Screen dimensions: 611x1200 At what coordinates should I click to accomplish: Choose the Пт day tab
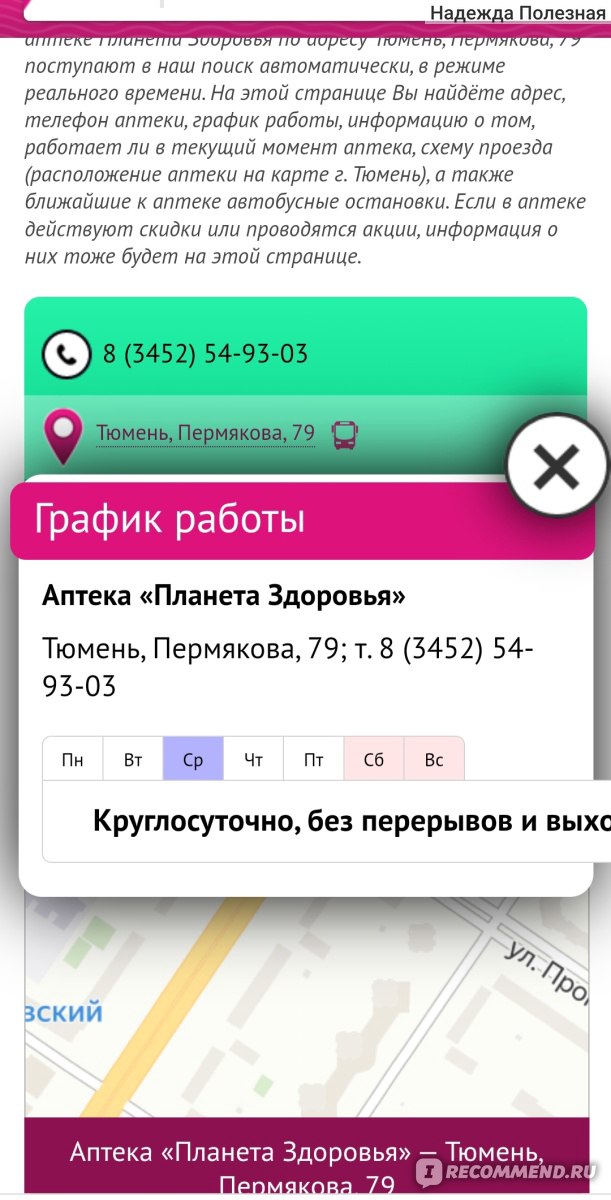coord(314,760)
